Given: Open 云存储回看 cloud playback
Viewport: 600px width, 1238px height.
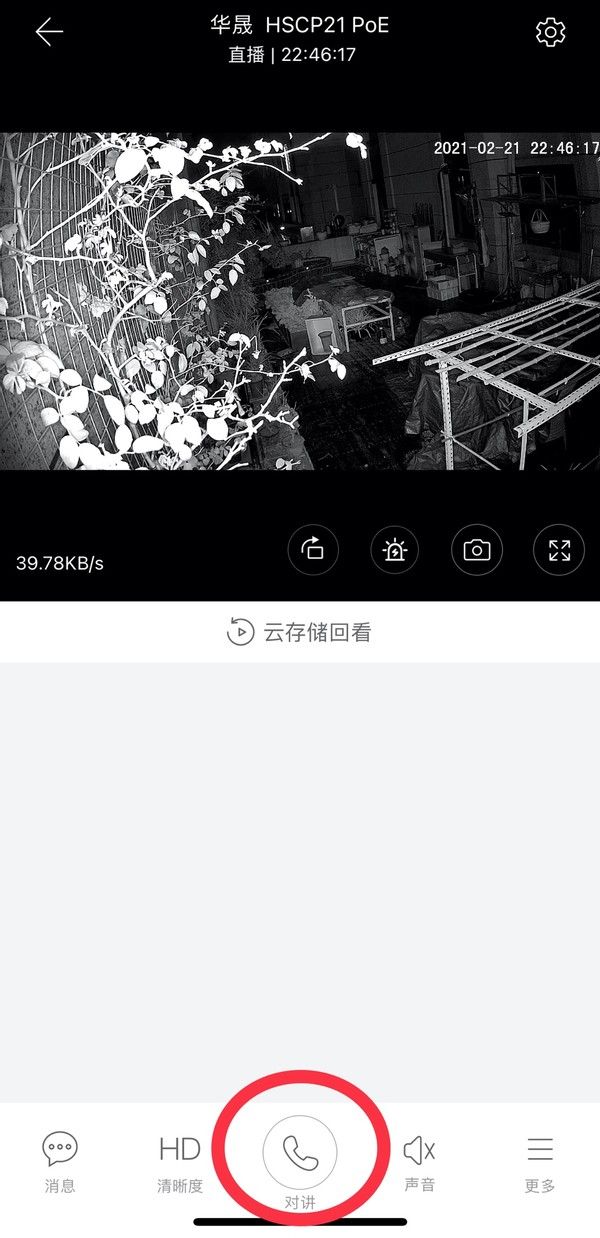Looking at the screenshot, I should click(x=300, y=632).
